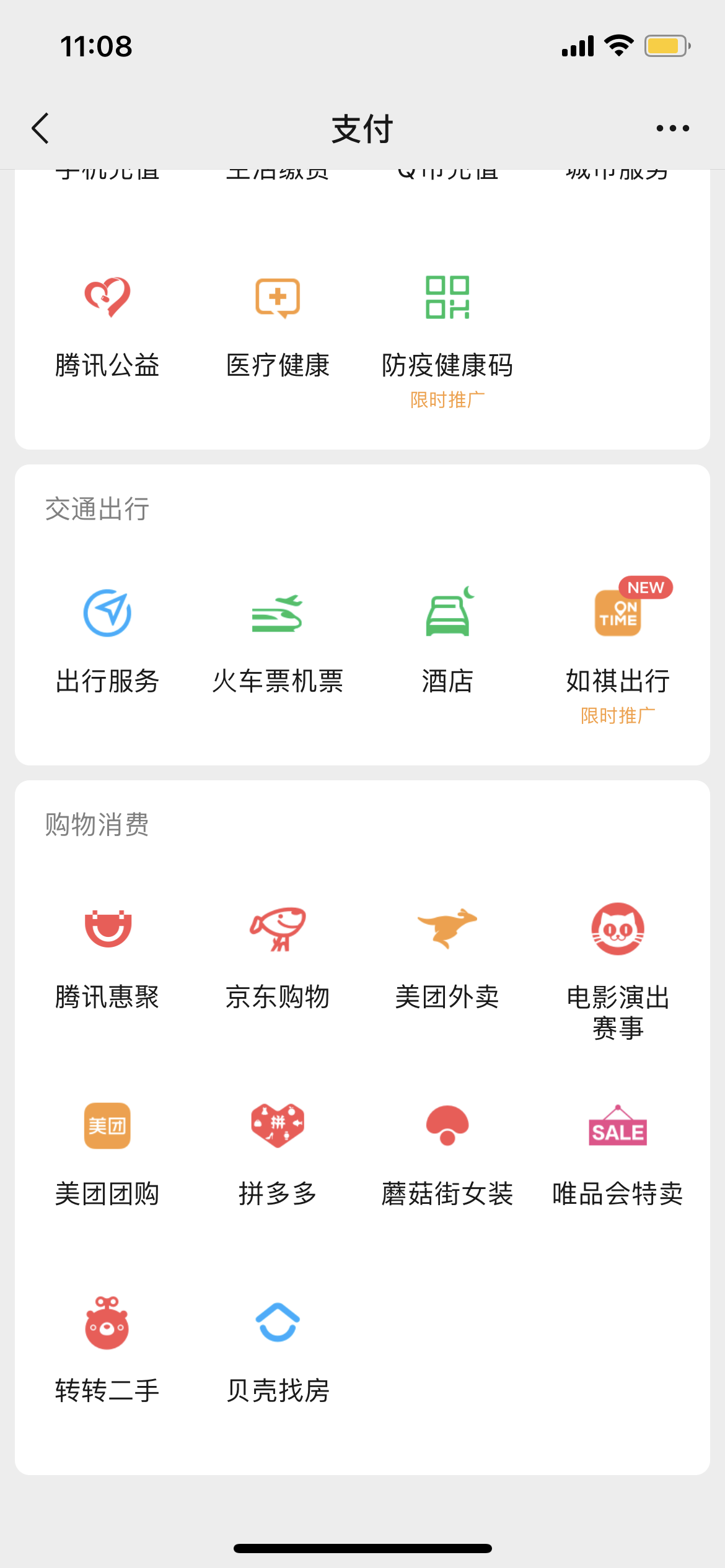Open the more options ellipsis menu
This screenshot has height=1568, width=725.
671,128
